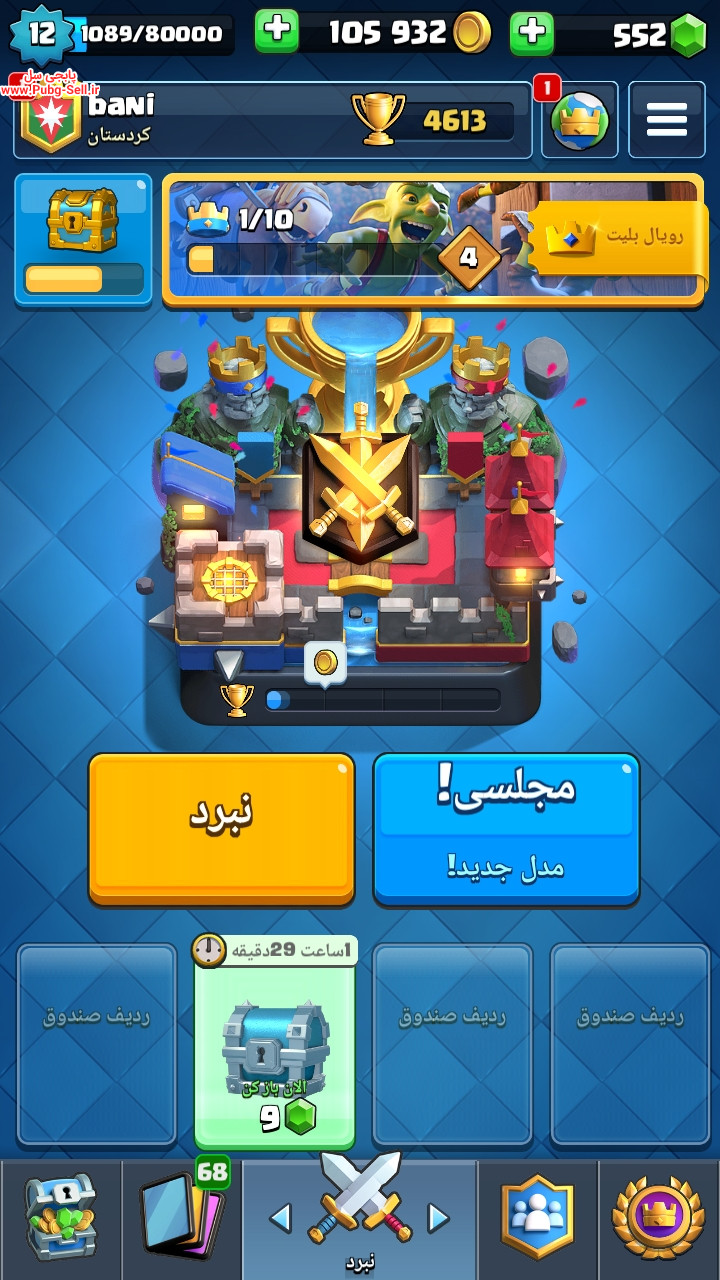Image resolution: width=720 pixels, height=1280 pixels.
Task: Add gold with the green plus button
Action: pyautogui.click(x=277, y=32)
